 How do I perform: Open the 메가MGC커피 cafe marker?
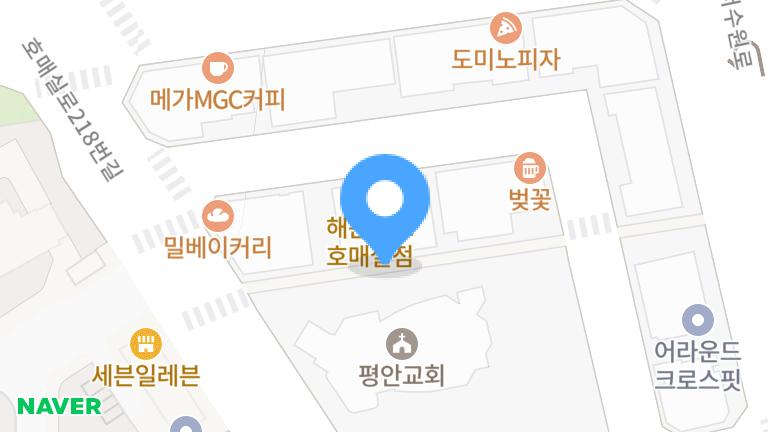pyautogui.click(x=218, y=68)
